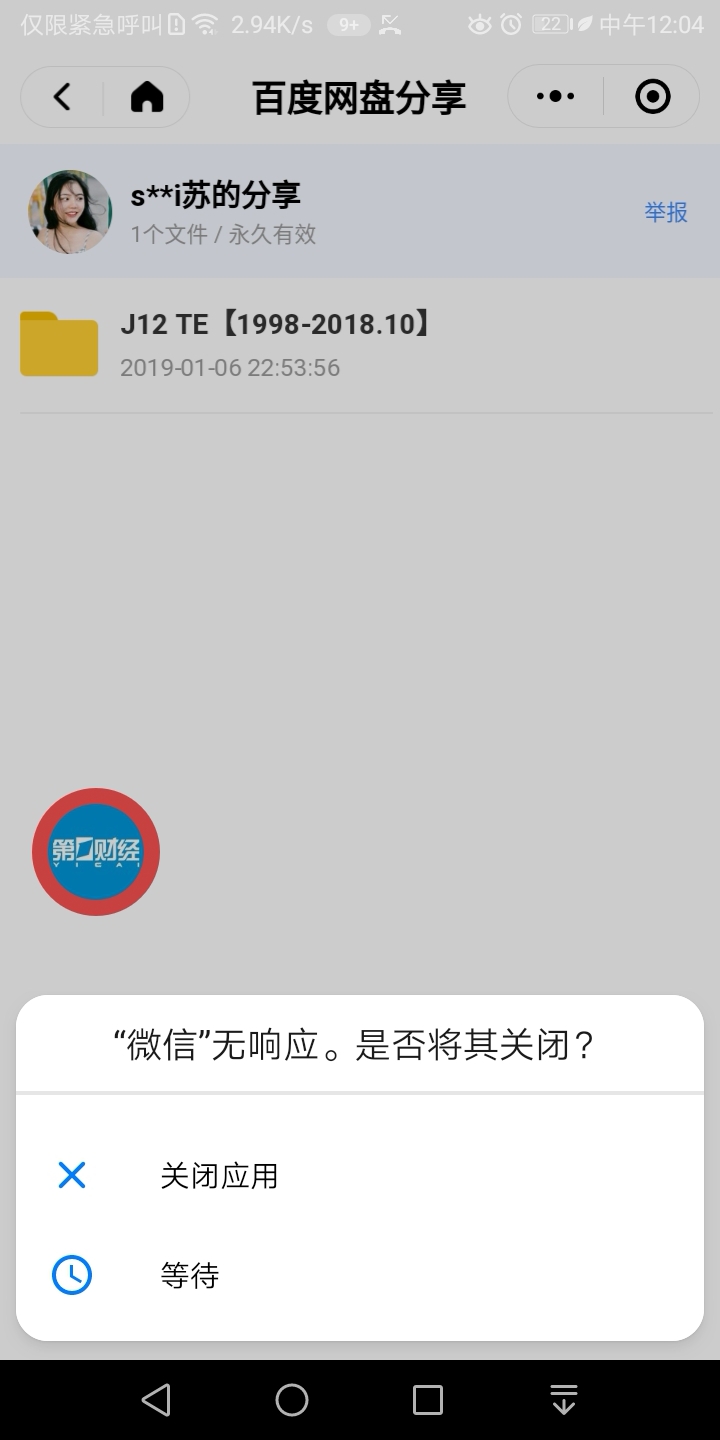720x1440 pixels.
Task: Open the more options (•••) capsule menu
Action: (554, 96)
